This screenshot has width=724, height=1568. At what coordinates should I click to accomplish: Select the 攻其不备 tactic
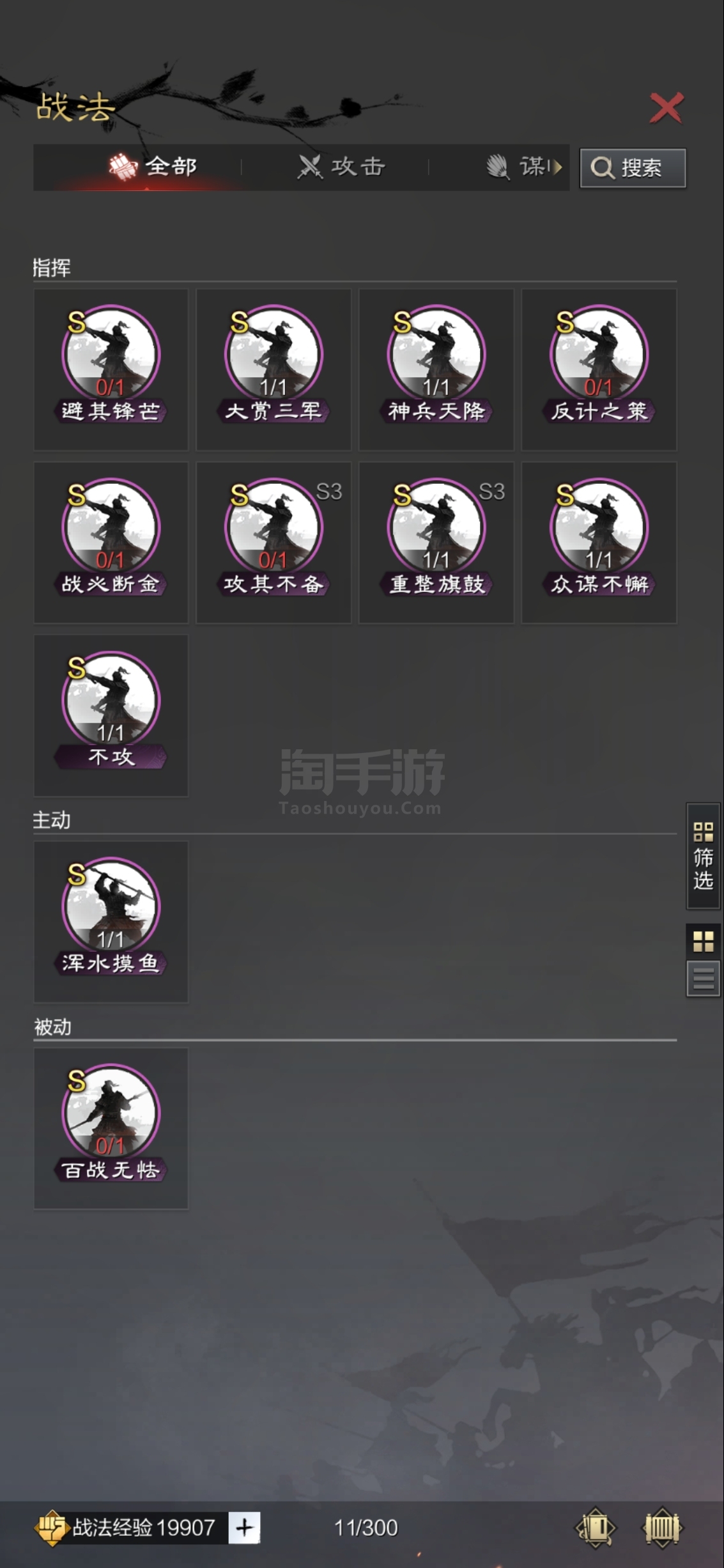[273, 542]
